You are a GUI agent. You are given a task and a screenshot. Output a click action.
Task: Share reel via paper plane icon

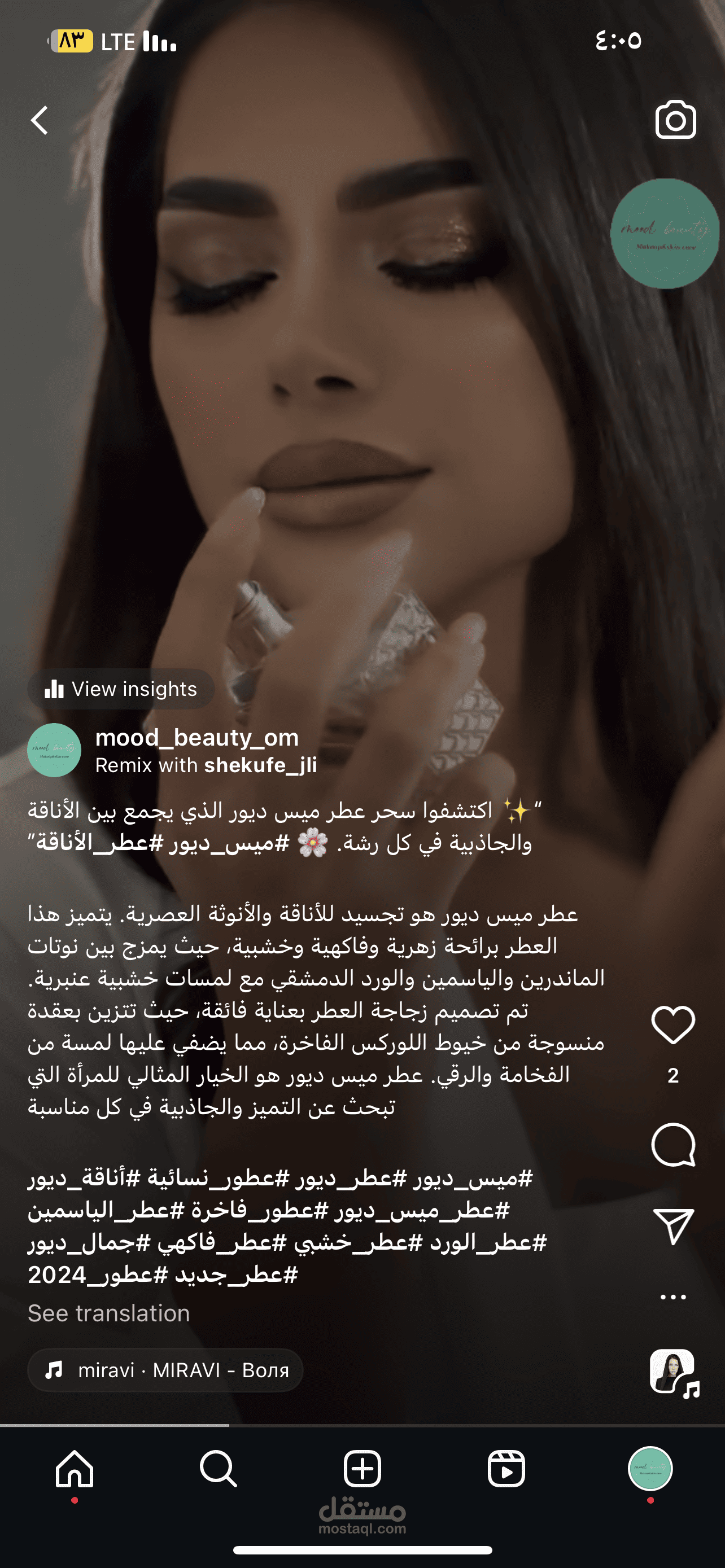[672, 1227]
